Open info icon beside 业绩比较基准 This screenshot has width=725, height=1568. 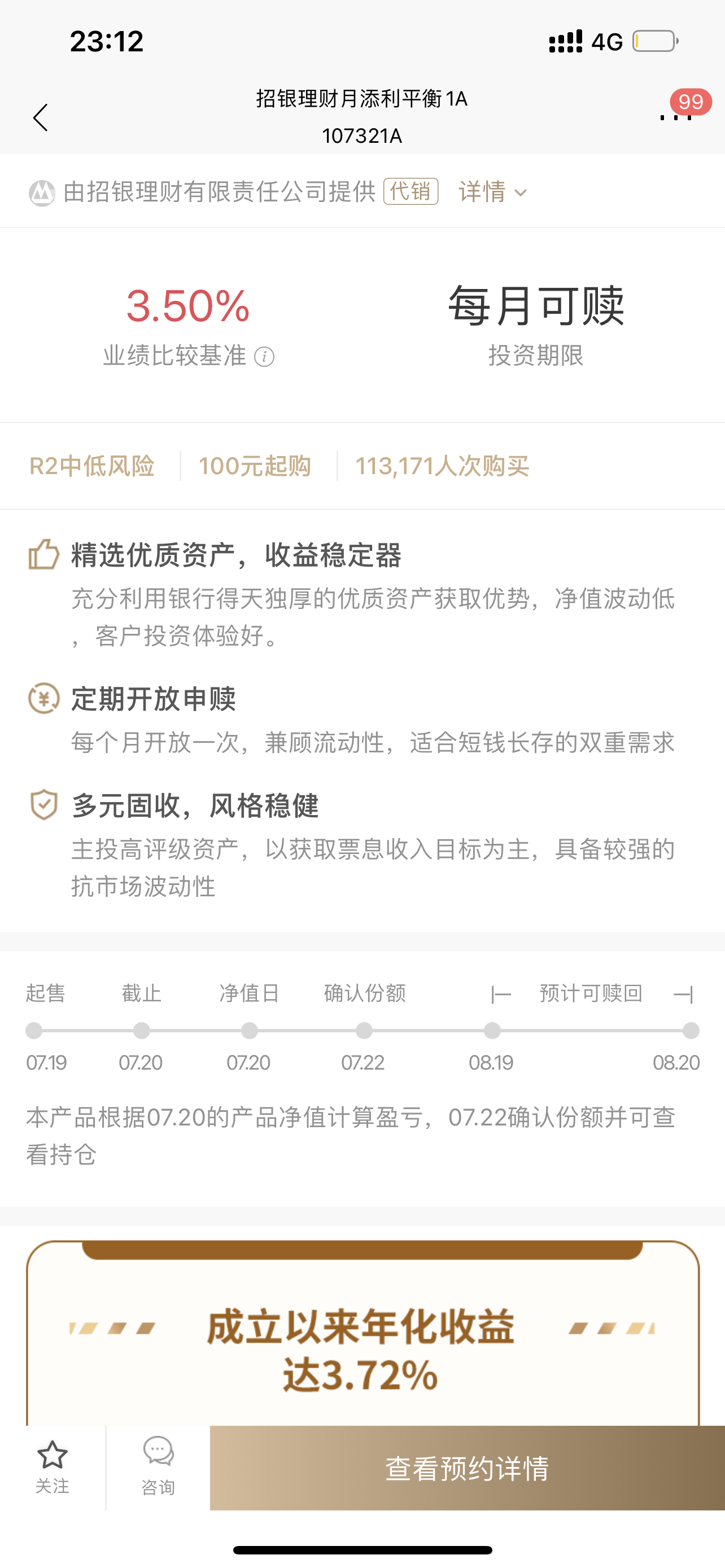click(x=264, y=357)
